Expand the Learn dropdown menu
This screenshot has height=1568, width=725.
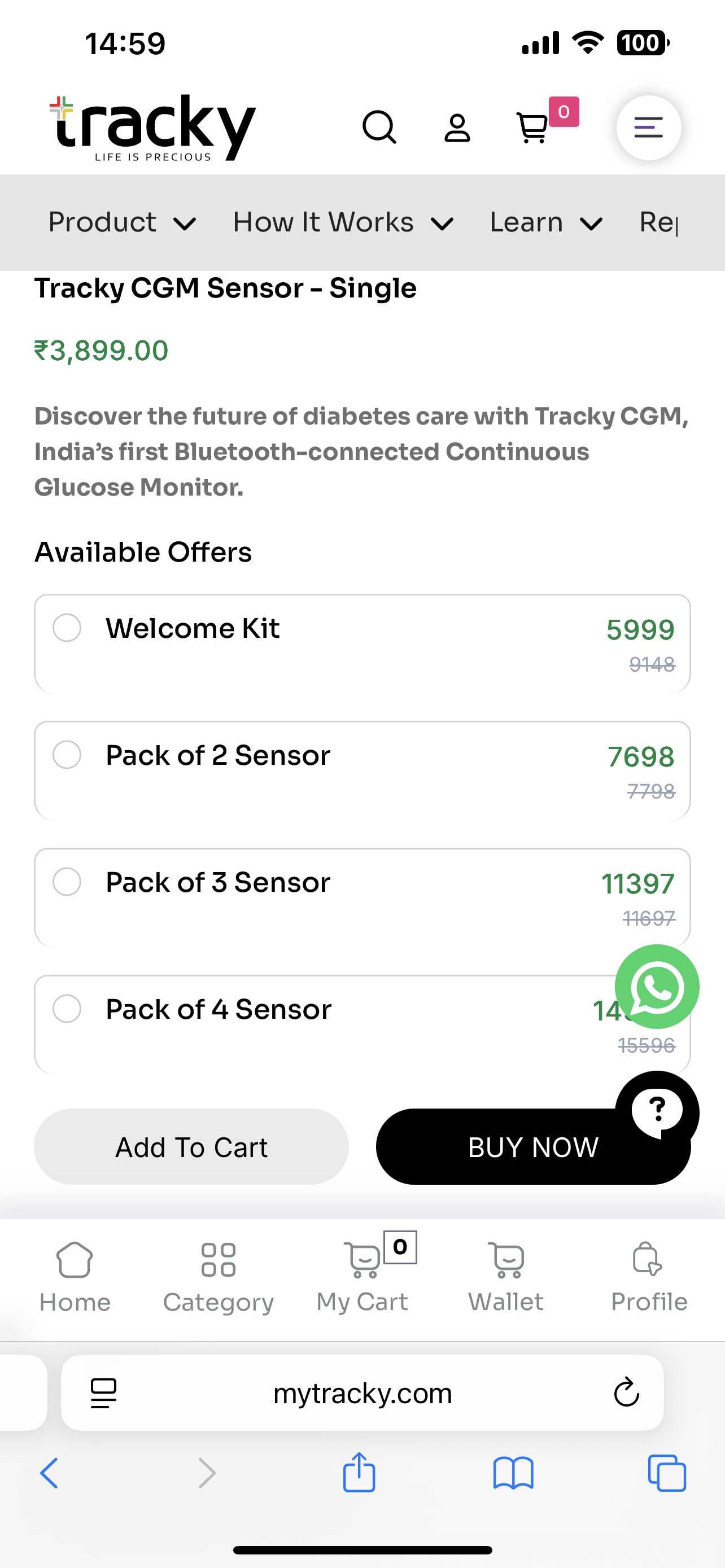(547, 222)
